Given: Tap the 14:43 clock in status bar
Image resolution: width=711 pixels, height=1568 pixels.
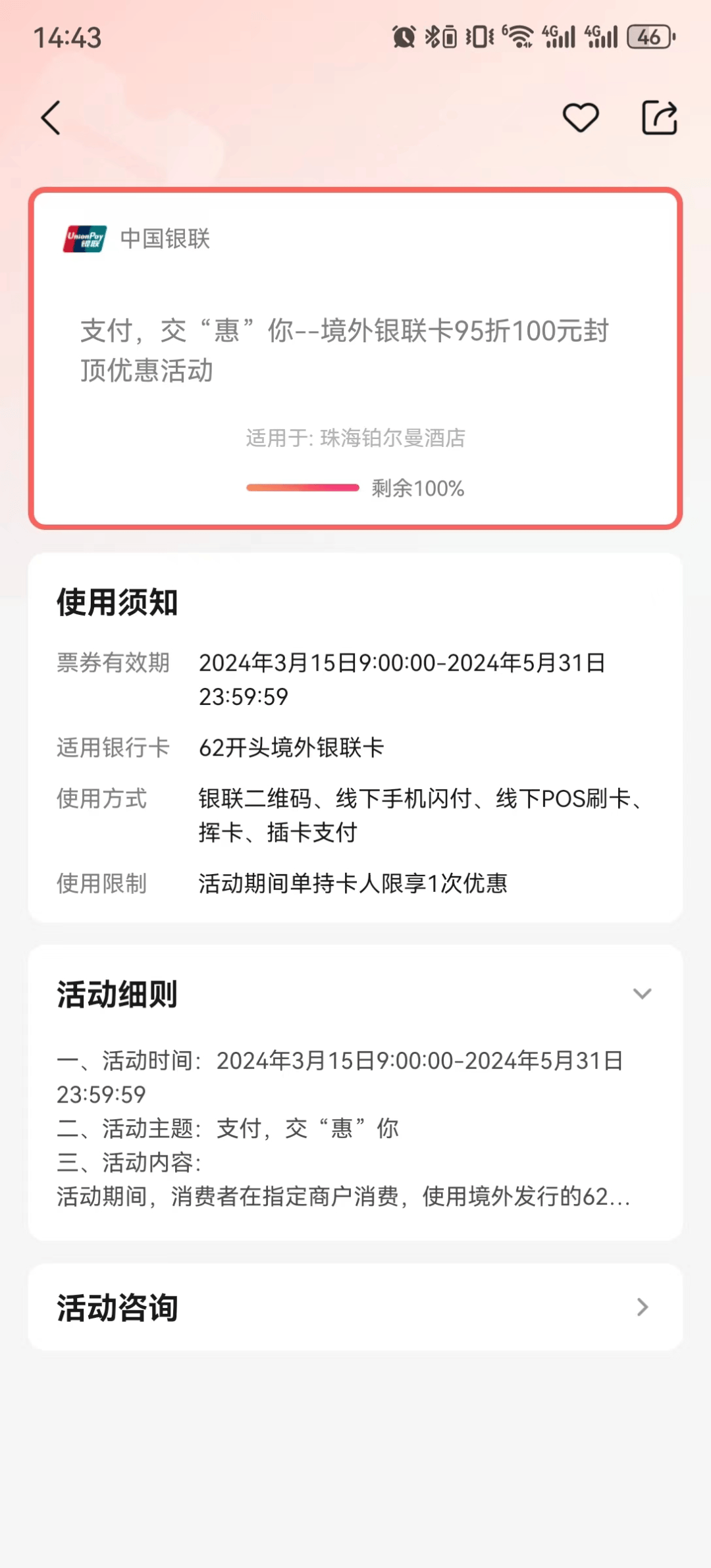Looking at the screenshot, I should click(65, 38).
